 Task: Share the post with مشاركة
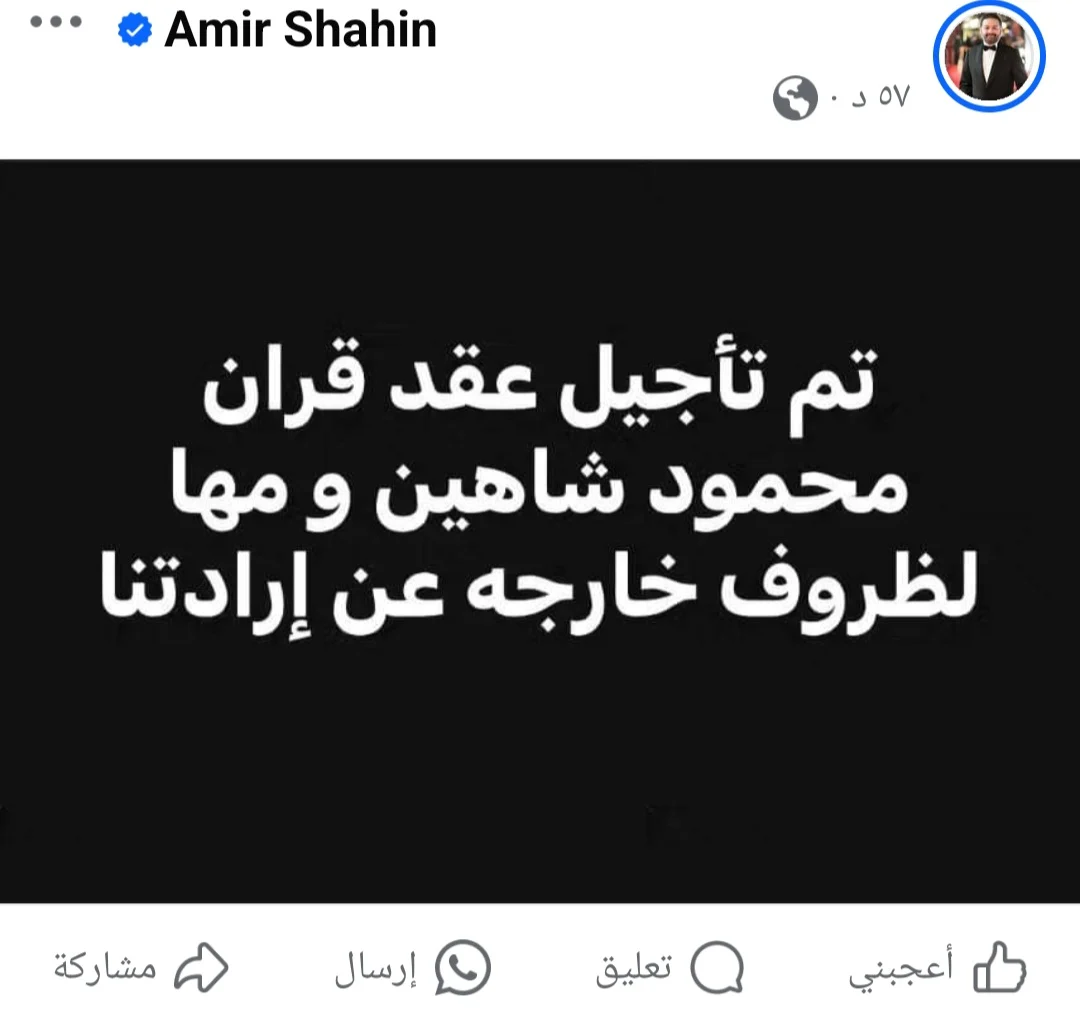click(x=140, y=967)
